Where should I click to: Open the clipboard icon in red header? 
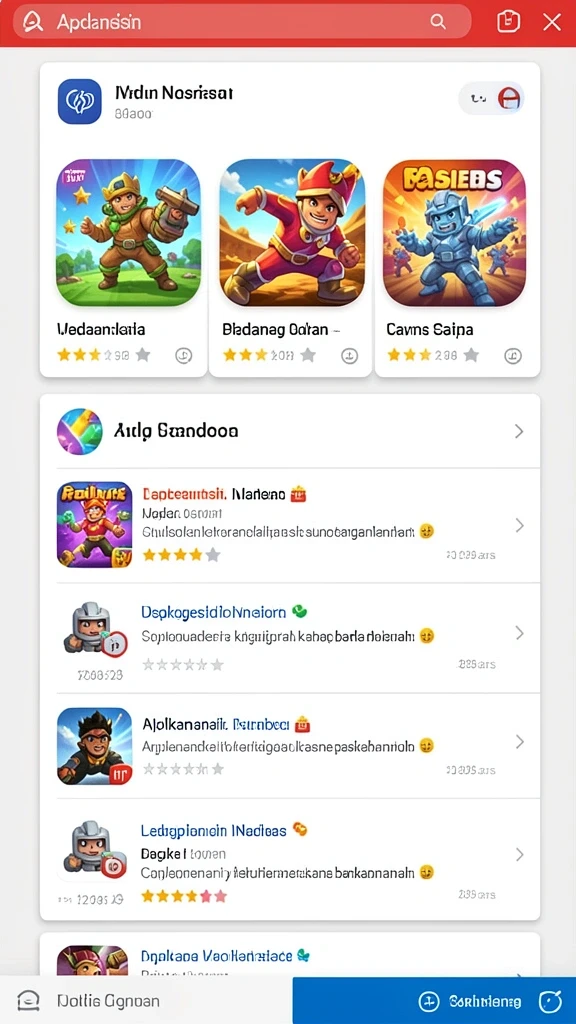(509, 22)
